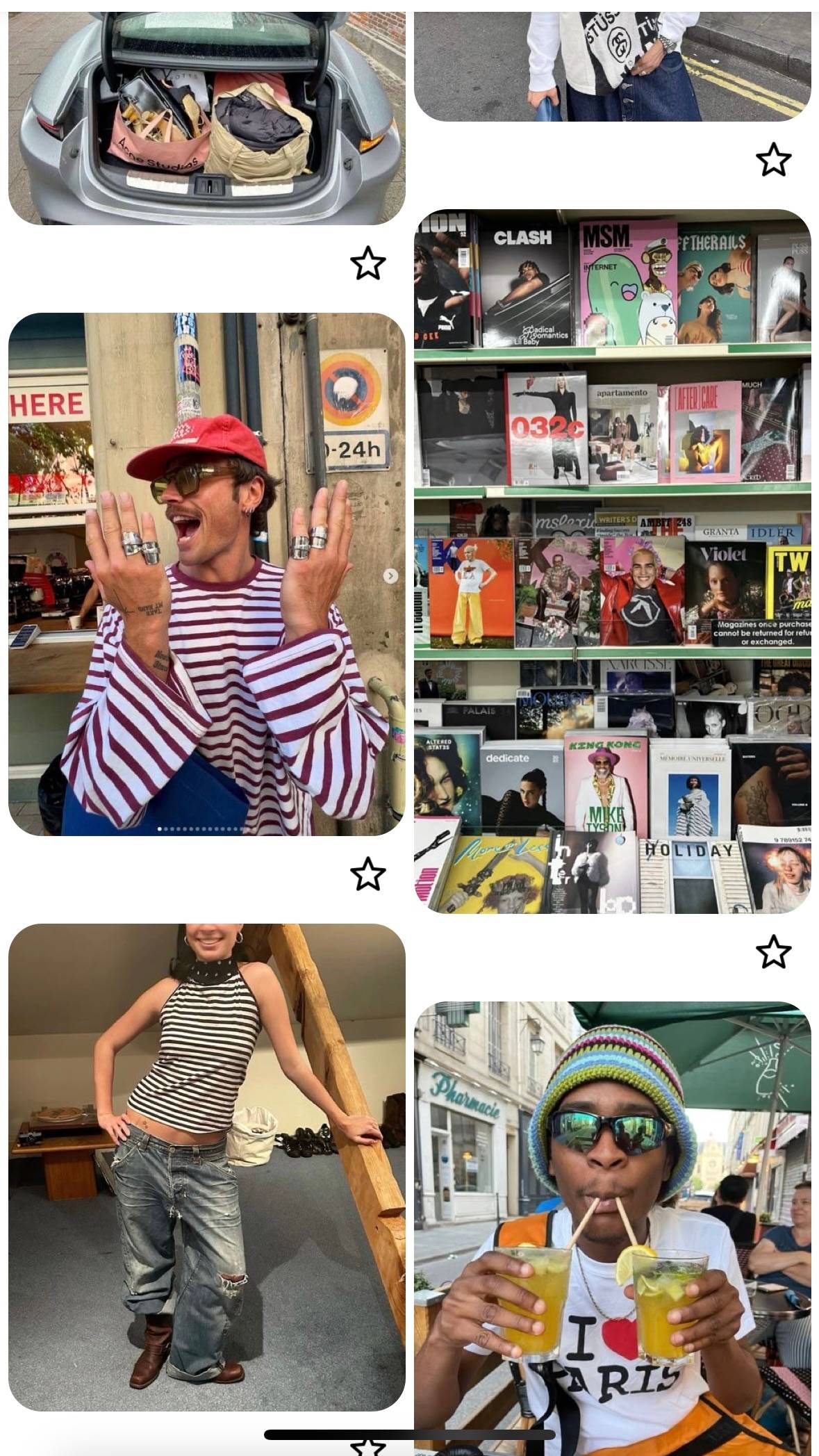Star the magazine stand photo
This screenshot has height=1456, width=819.
pyautogui.click(x=773, y=952)
